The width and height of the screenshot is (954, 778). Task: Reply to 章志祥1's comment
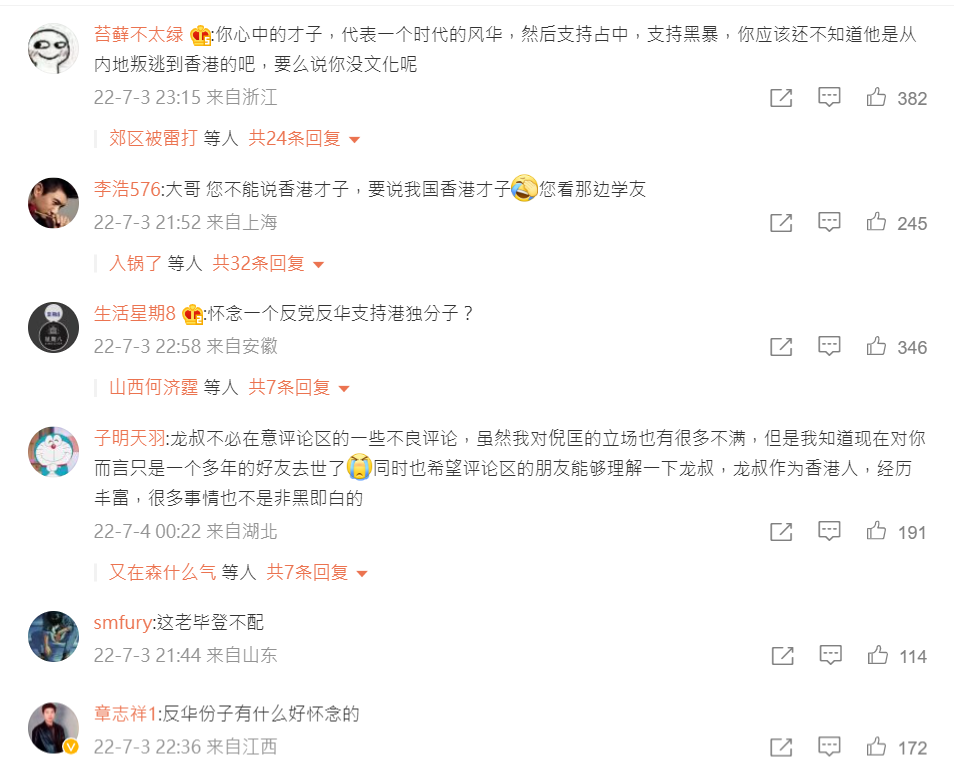829,747
